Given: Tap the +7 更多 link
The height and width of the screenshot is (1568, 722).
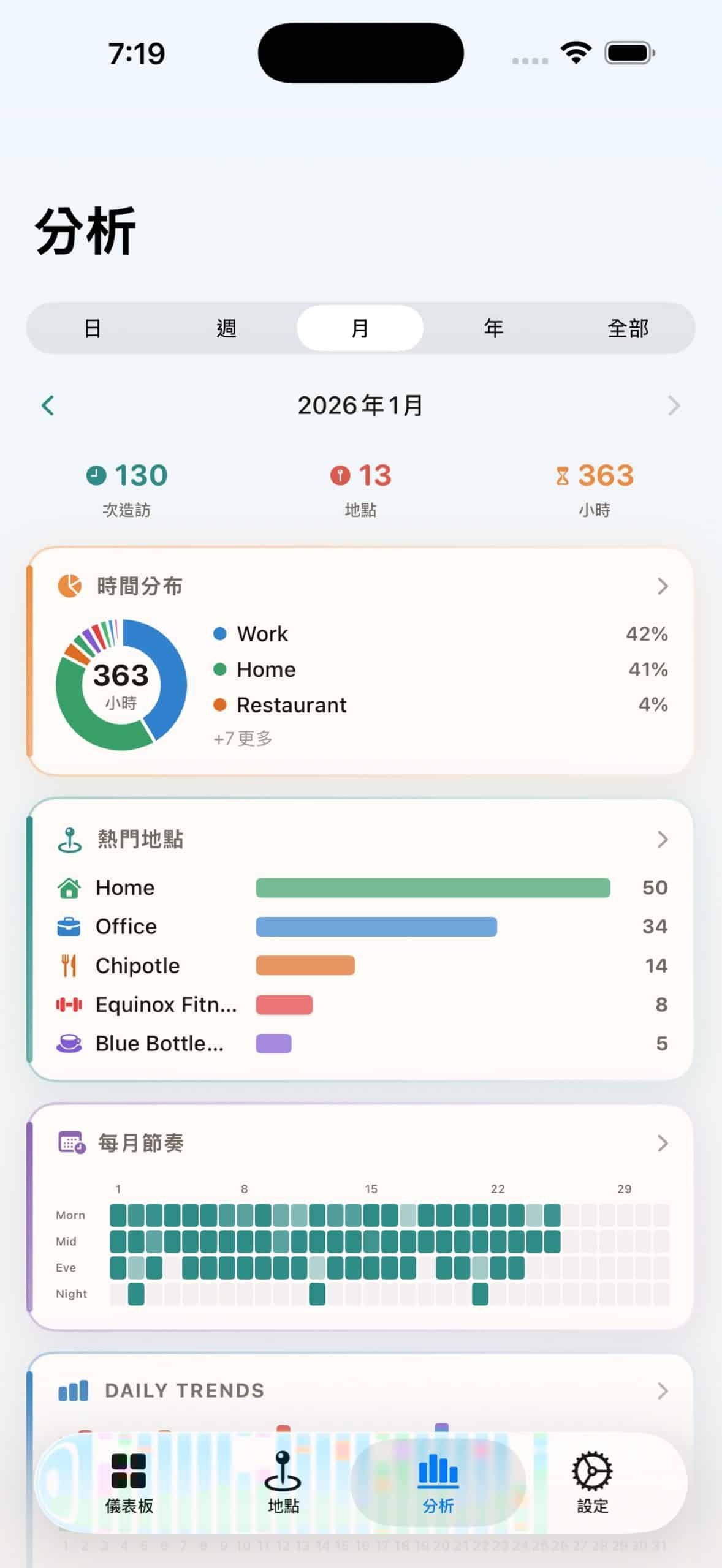Looking at the screenshot, I should [x=241, y=739].
